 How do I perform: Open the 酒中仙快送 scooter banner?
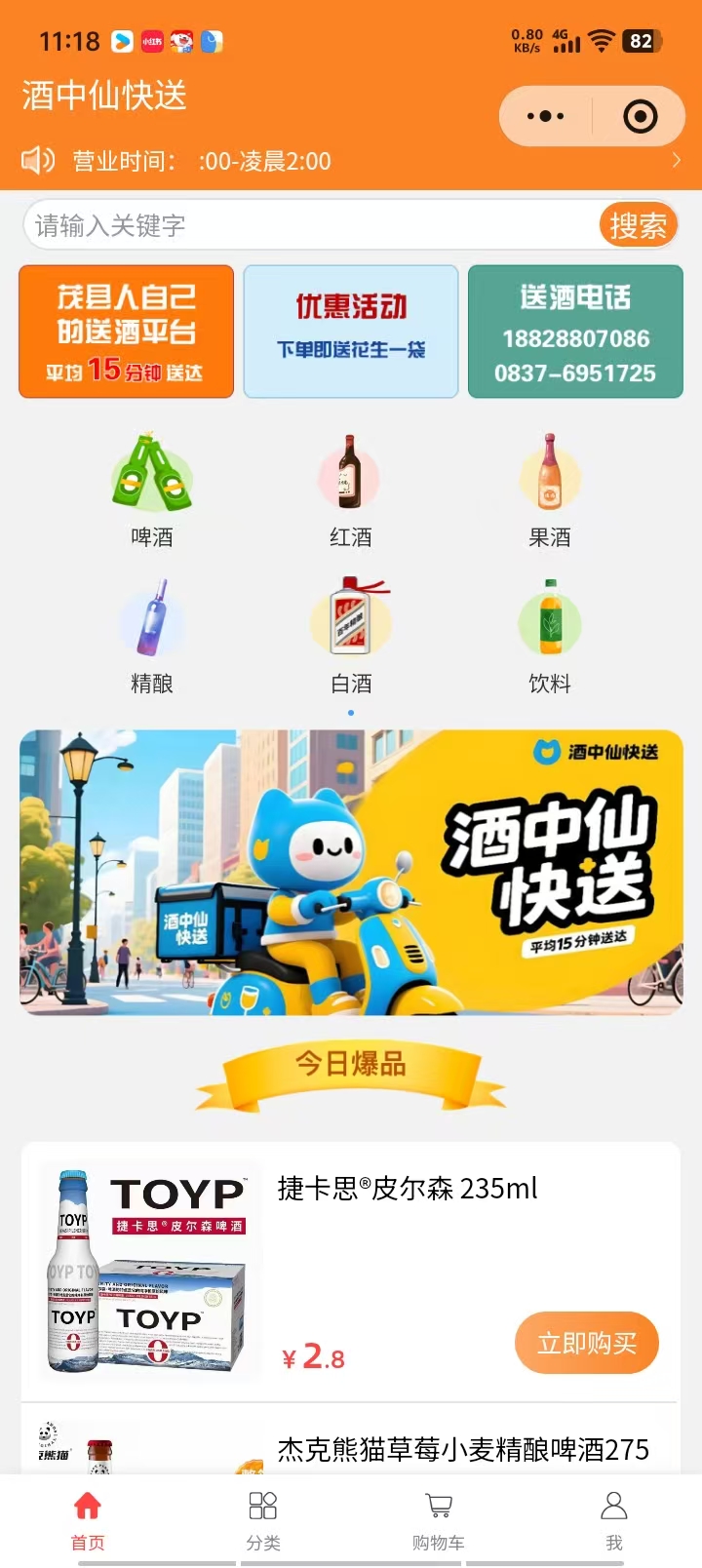(351, 873)
